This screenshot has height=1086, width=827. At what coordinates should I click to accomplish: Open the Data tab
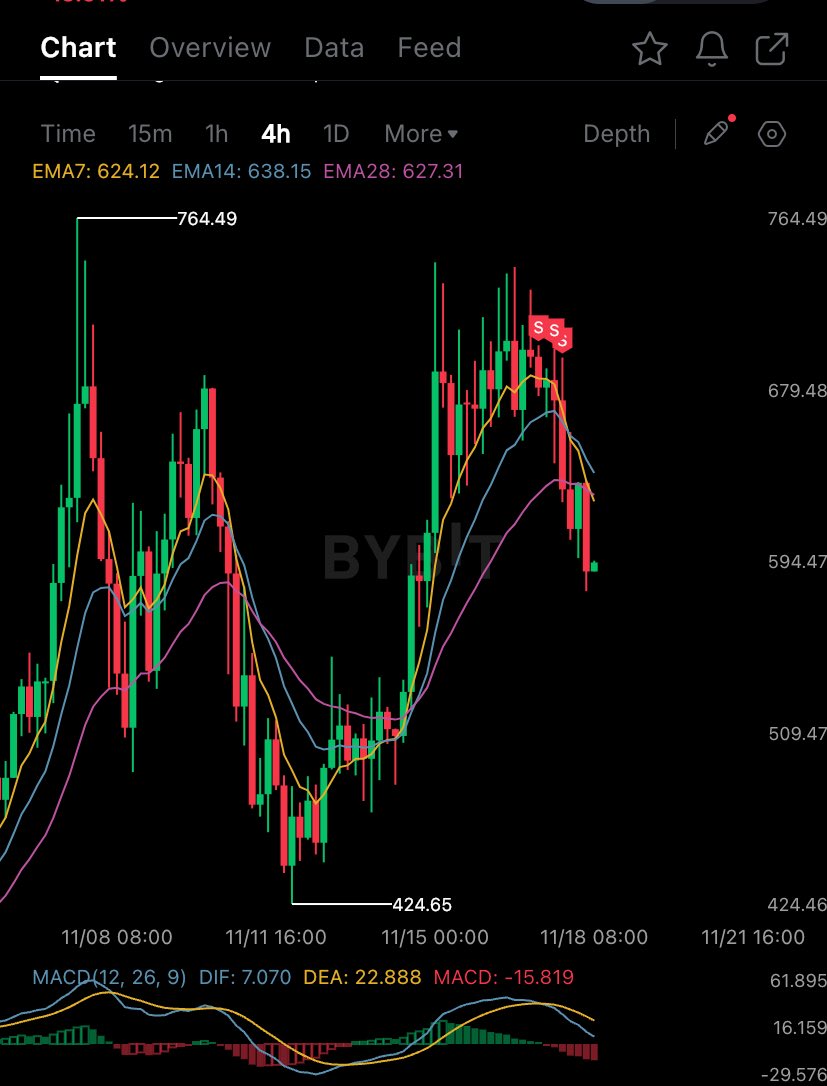click(334, 48)
